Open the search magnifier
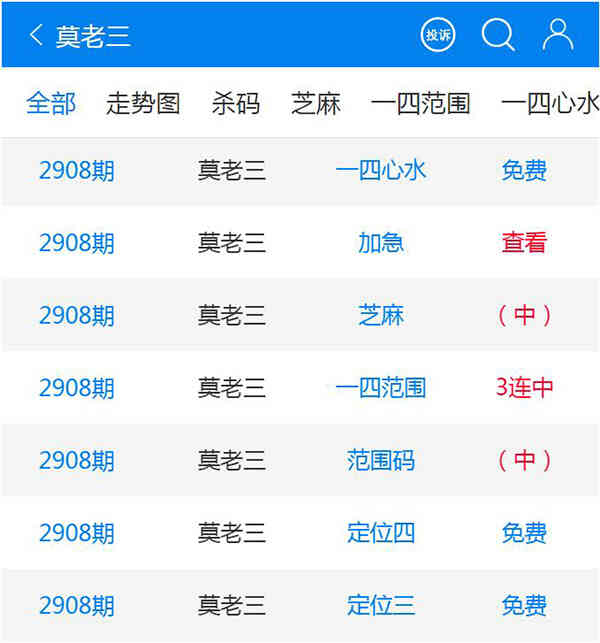This screenshot has height=643, width=600. pos(497,35)
